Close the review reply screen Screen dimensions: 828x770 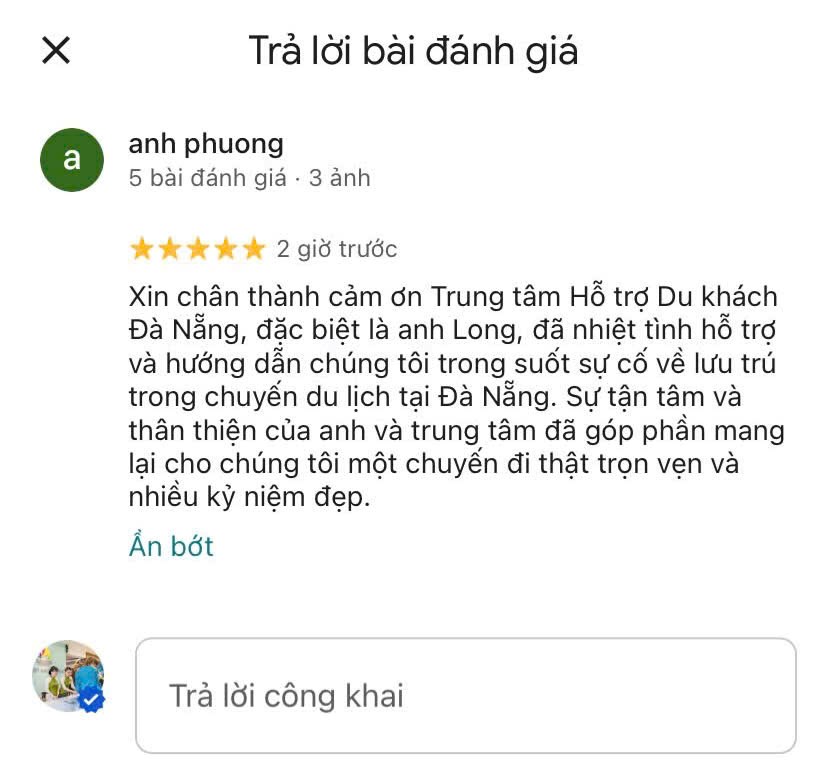(x=56, y=51)
